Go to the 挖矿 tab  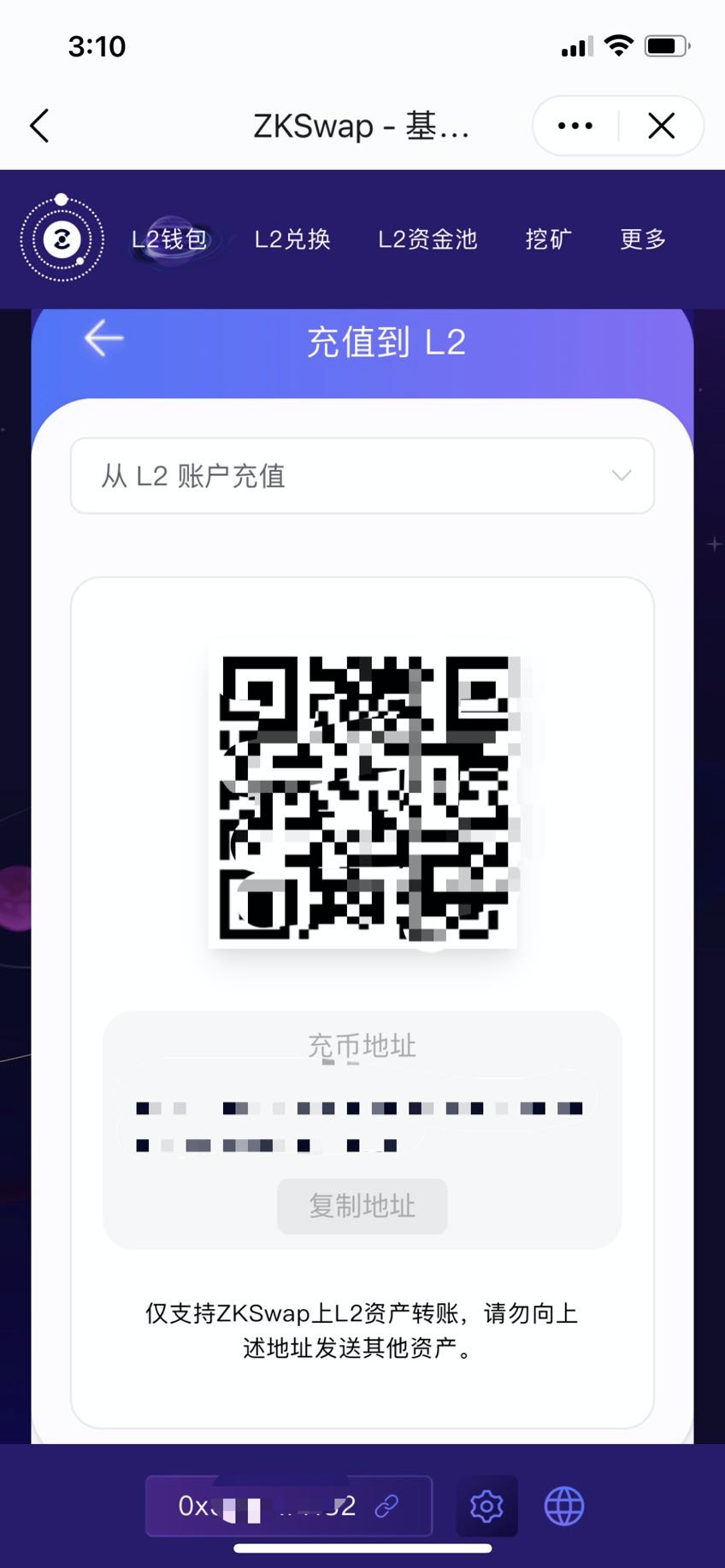548,239
